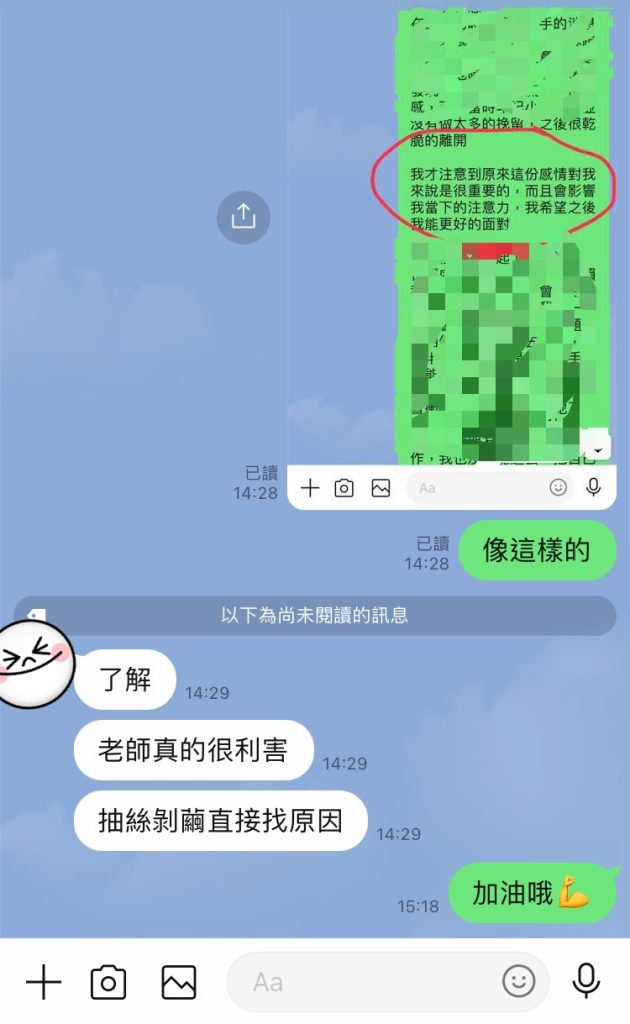Open the camera to take a photo
This screenshot has height=1024, width=630.
(x=108, y=983)
